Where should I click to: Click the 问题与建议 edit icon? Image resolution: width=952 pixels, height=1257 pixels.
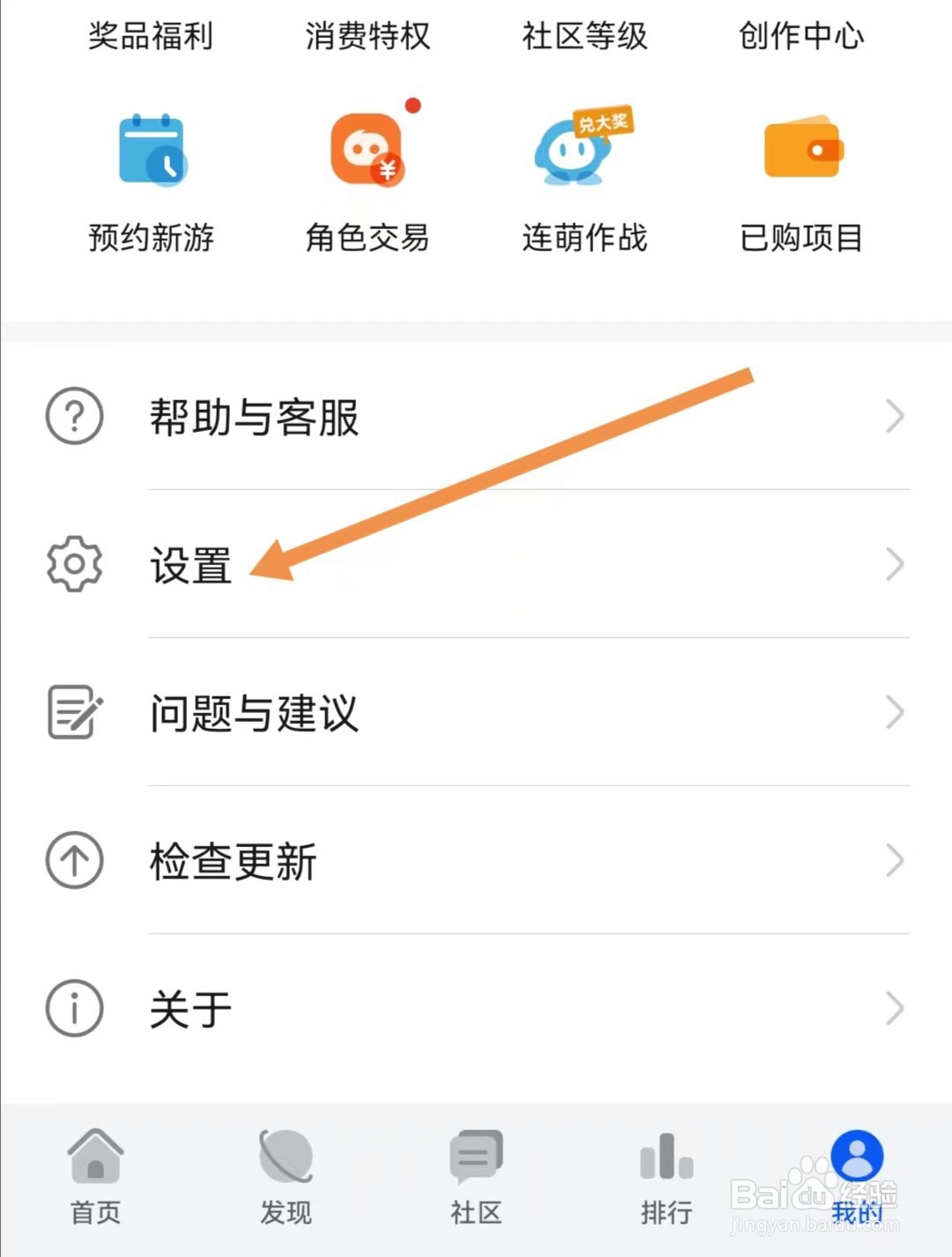click(74, 714)
